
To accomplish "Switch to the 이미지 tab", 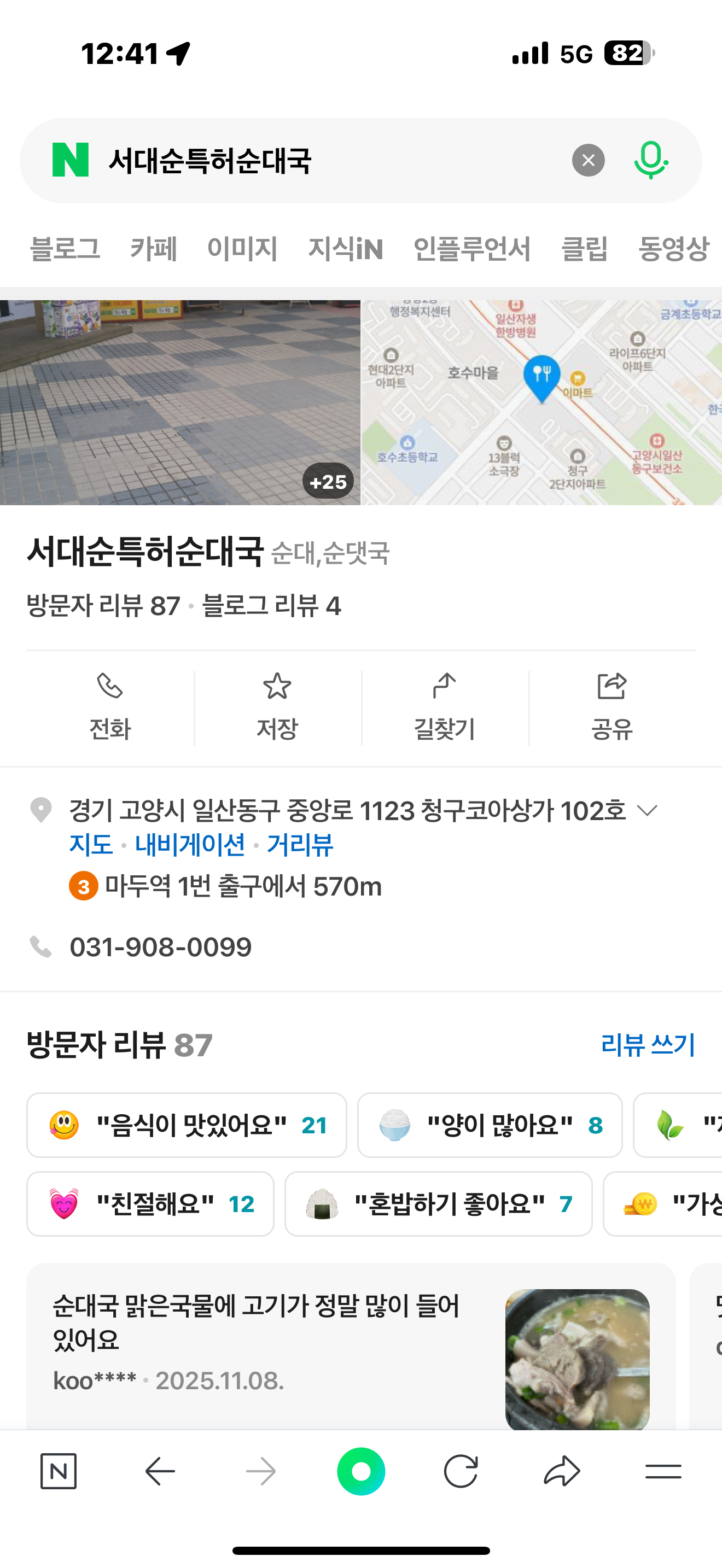I will pos(242,249).
